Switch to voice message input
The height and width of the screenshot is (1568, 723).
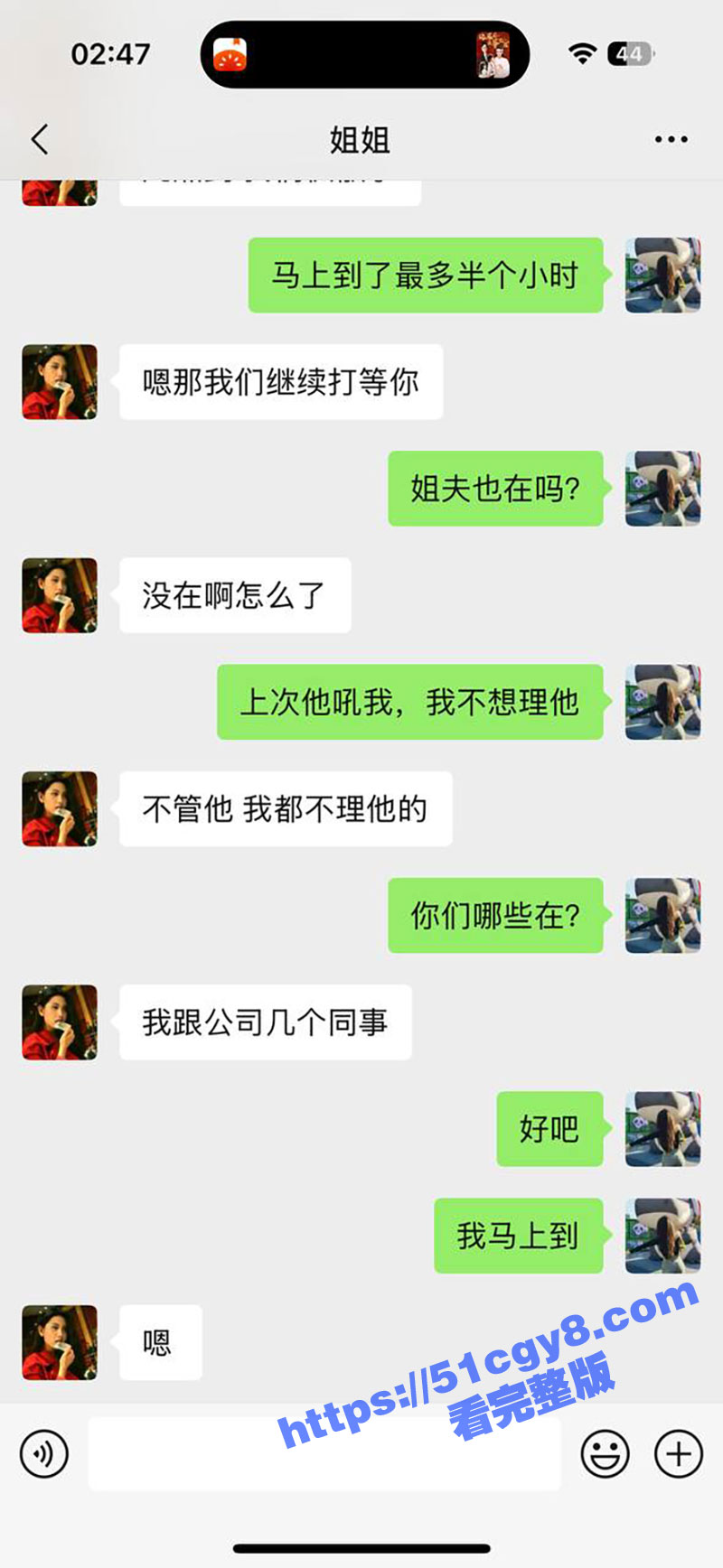pos(44,1454)
